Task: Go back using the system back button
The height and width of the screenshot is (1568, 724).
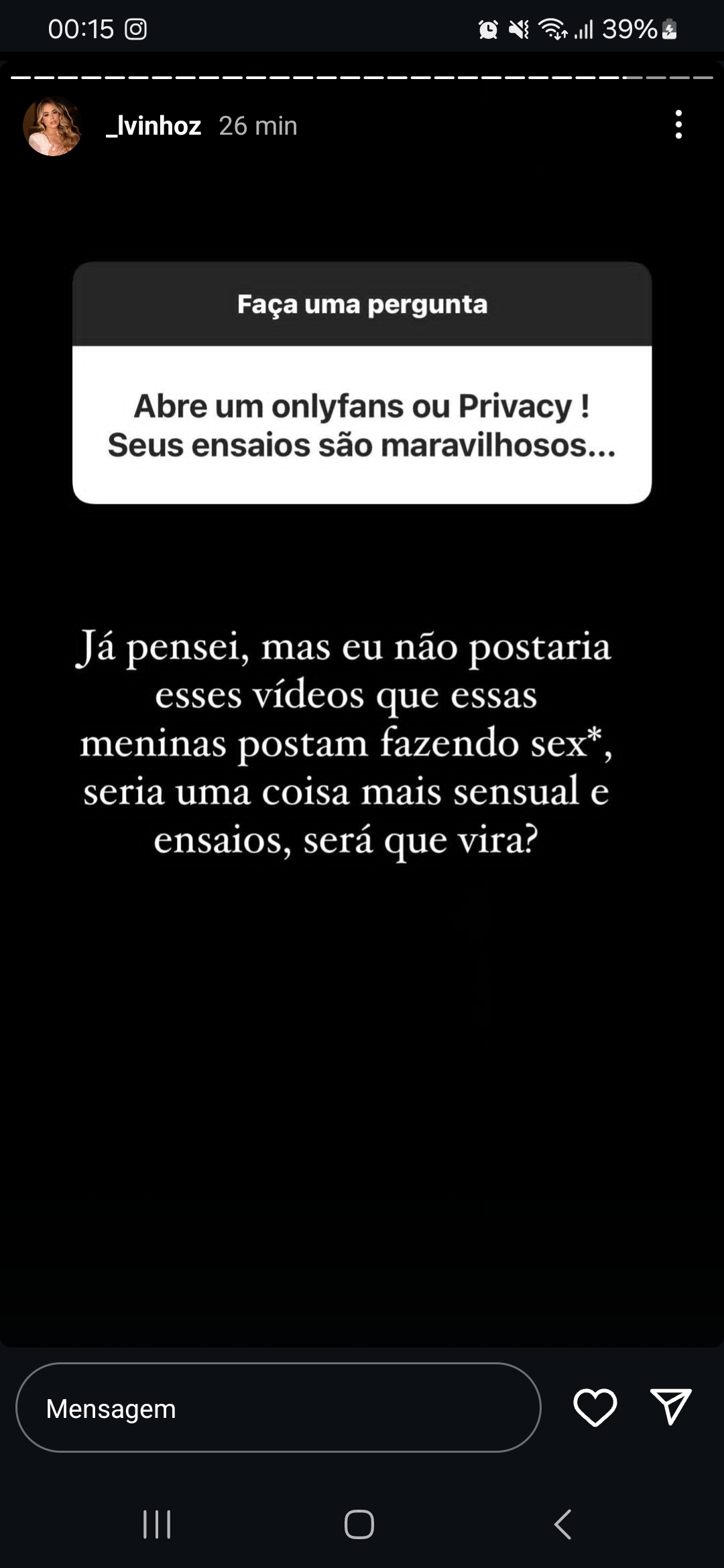Action: tap(563, 1524)
